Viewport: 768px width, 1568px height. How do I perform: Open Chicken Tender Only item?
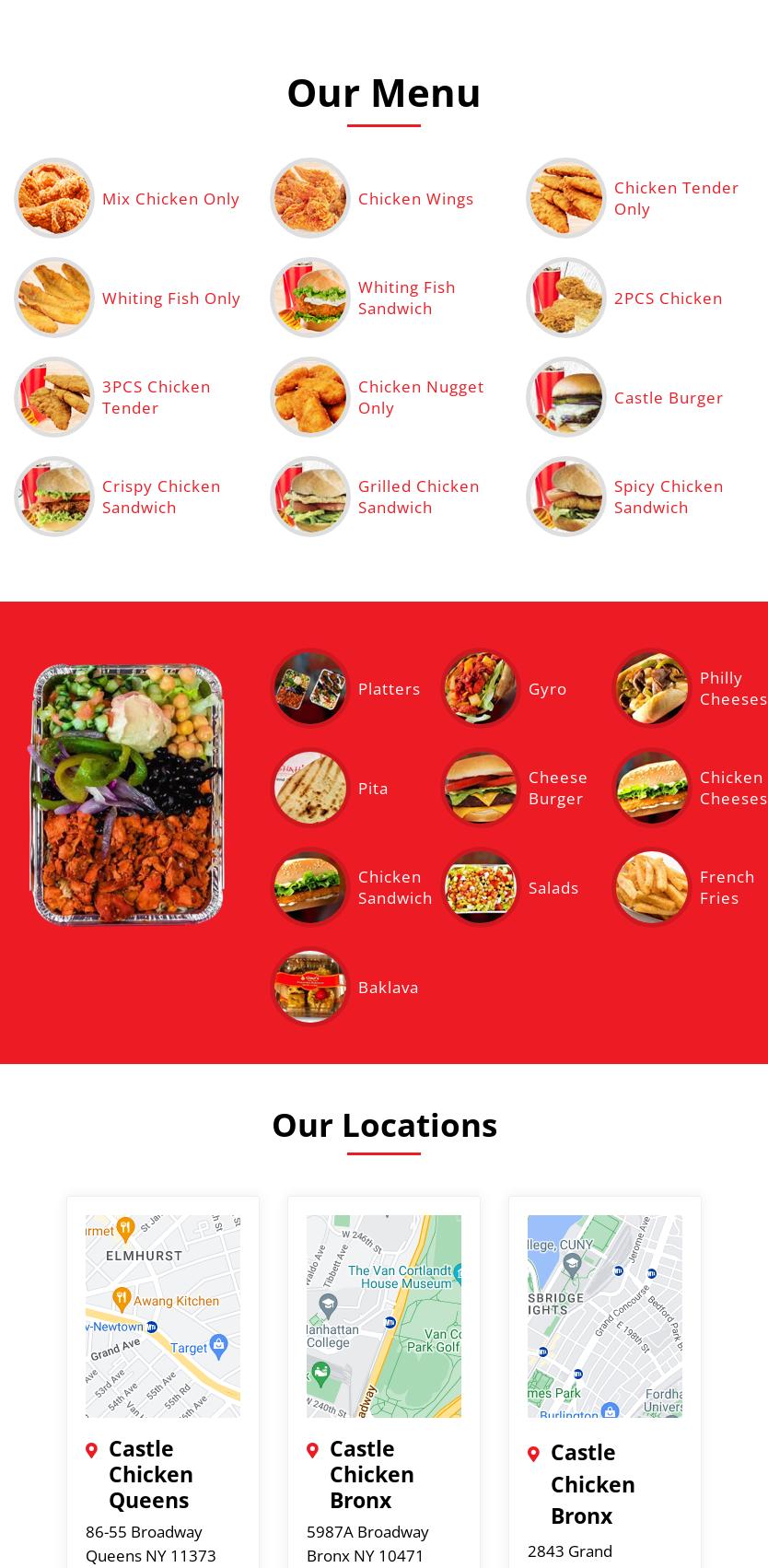click(676, 198)
